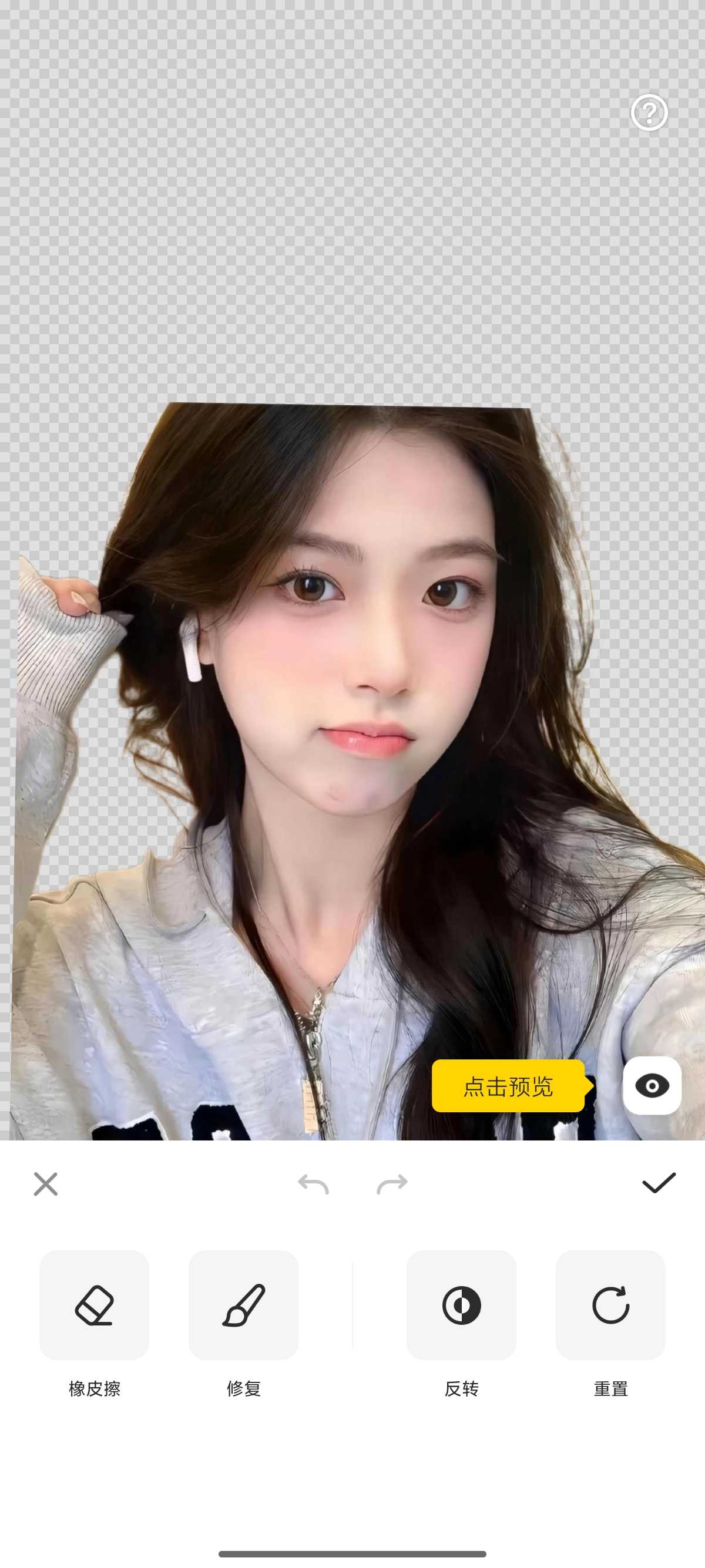Undo the last edit

click(314, 1184)
